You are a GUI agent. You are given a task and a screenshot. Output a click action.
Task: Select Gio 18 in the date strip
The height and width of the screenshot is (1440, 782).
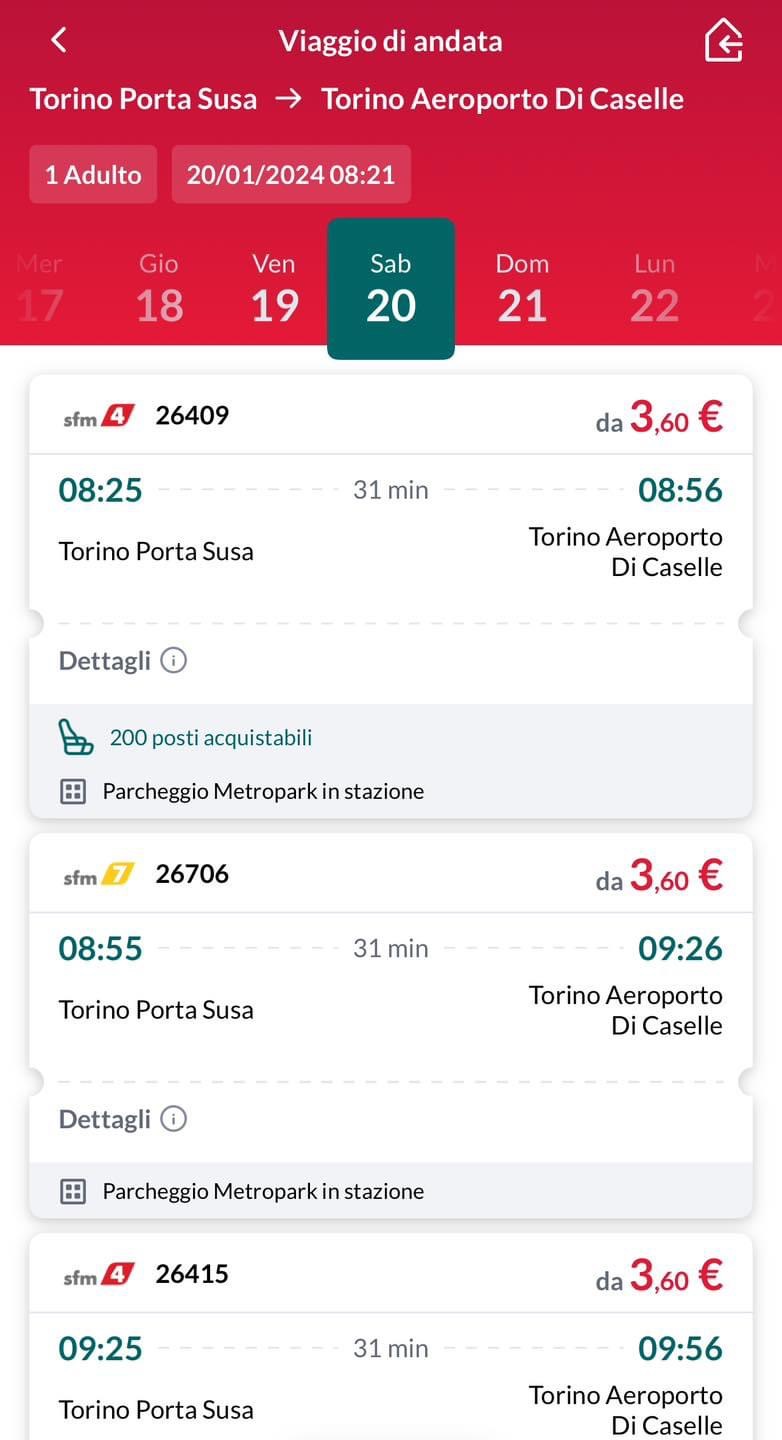(x=159, y=288)
